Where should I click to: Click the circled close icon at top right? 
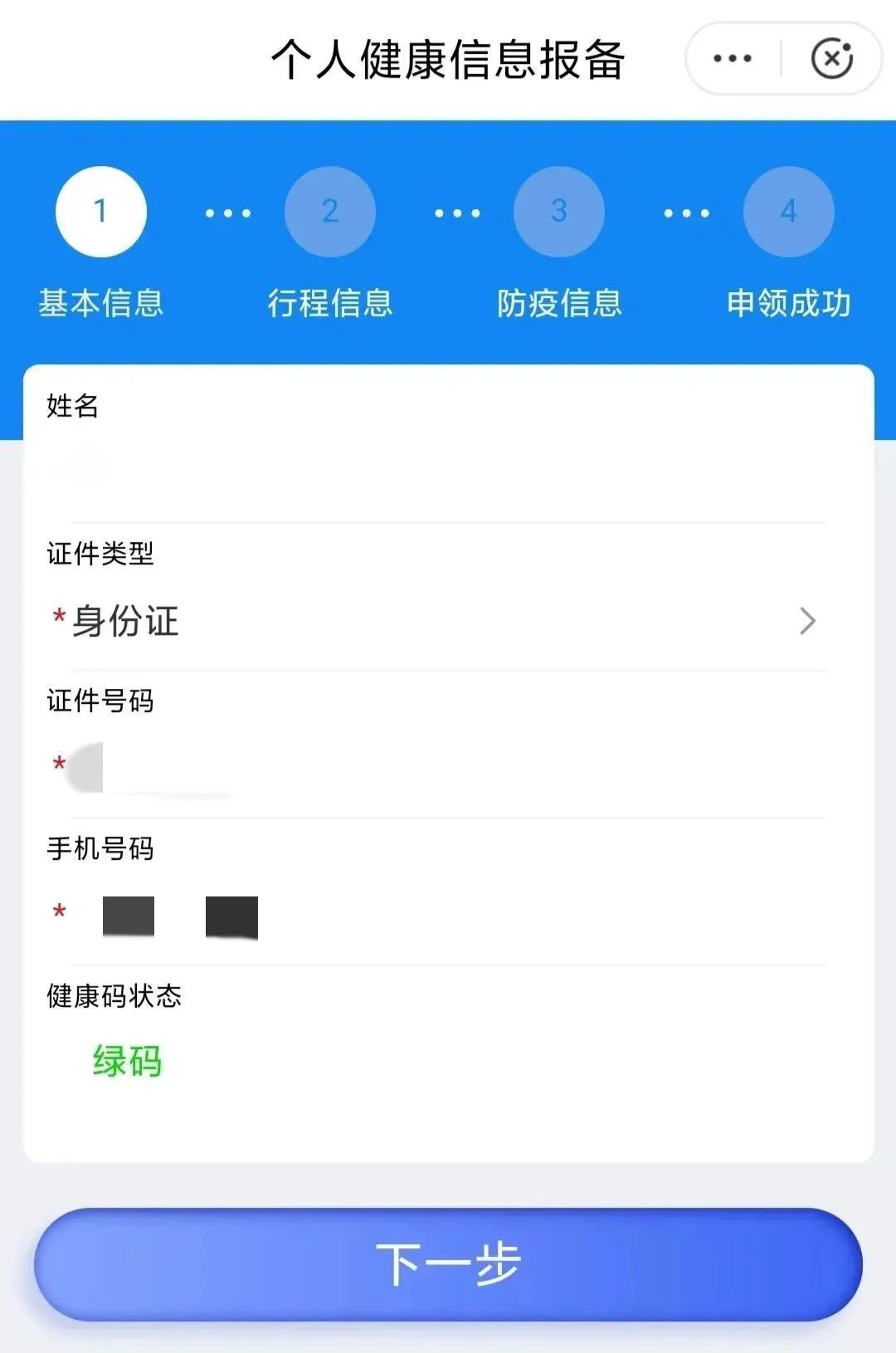point(832,58)
